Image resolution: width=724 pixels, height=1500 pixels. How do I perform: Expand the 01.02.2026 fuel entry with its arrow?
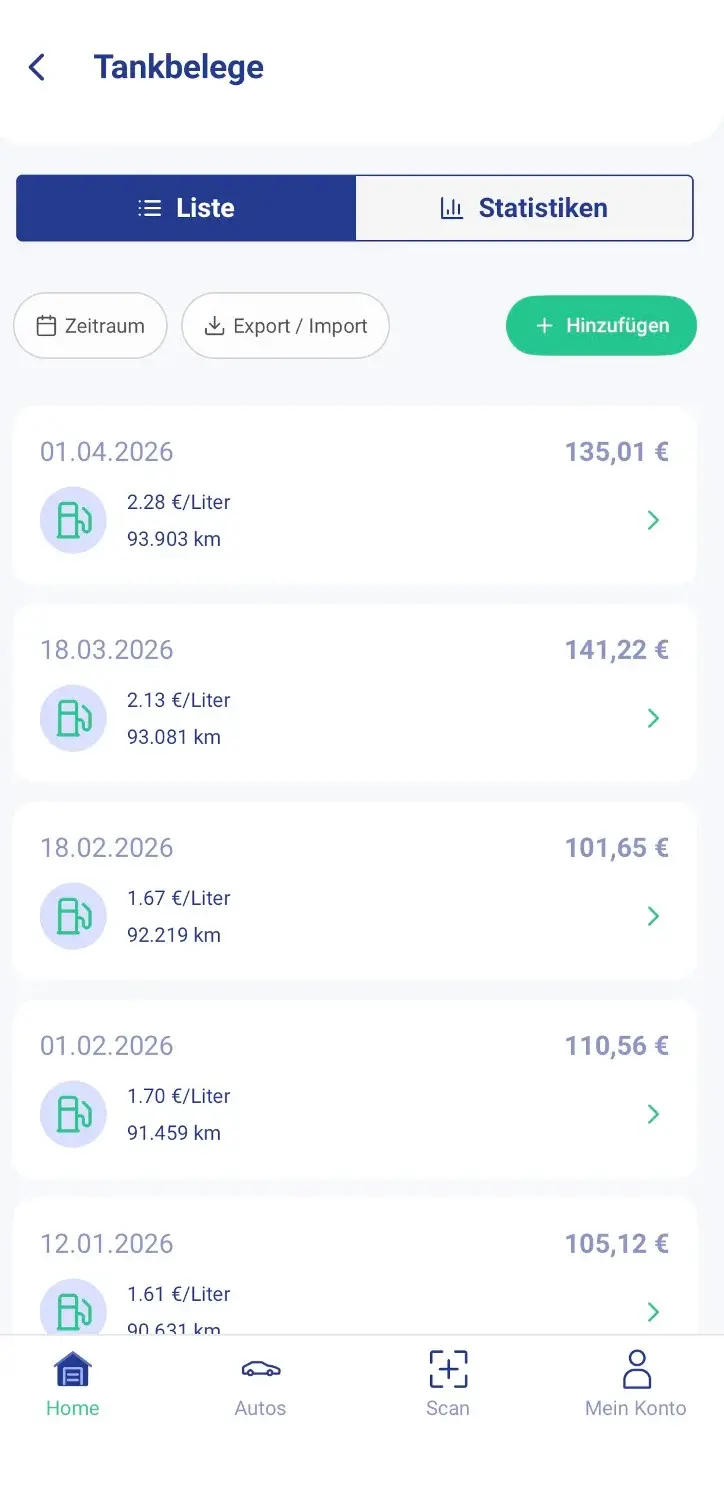coord(653,1113)
